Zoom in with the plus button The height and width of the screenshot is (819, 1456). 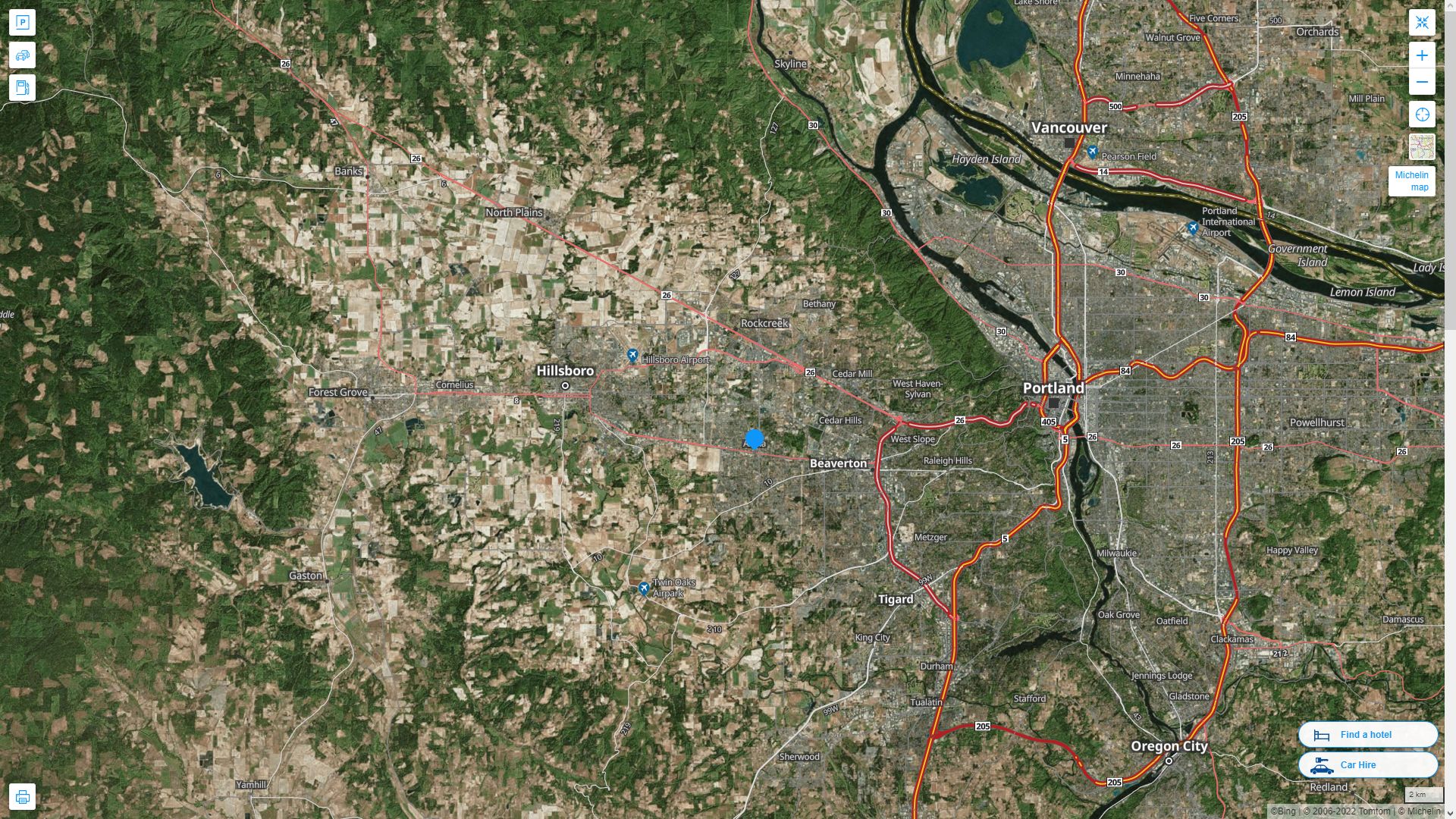coord(1422,55)
